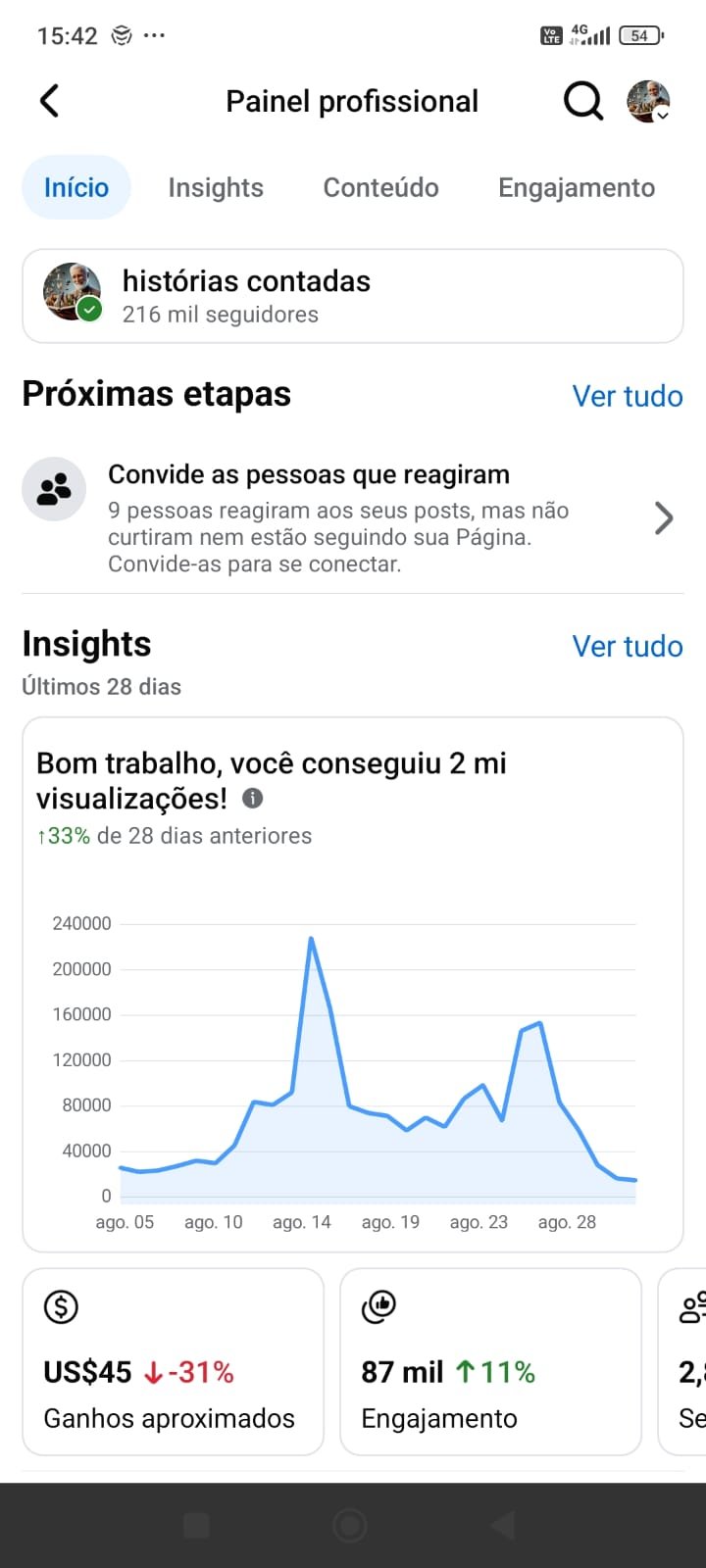Open the histórias contadas page card
Screen dimensions: 706x1568
(352, 296)
